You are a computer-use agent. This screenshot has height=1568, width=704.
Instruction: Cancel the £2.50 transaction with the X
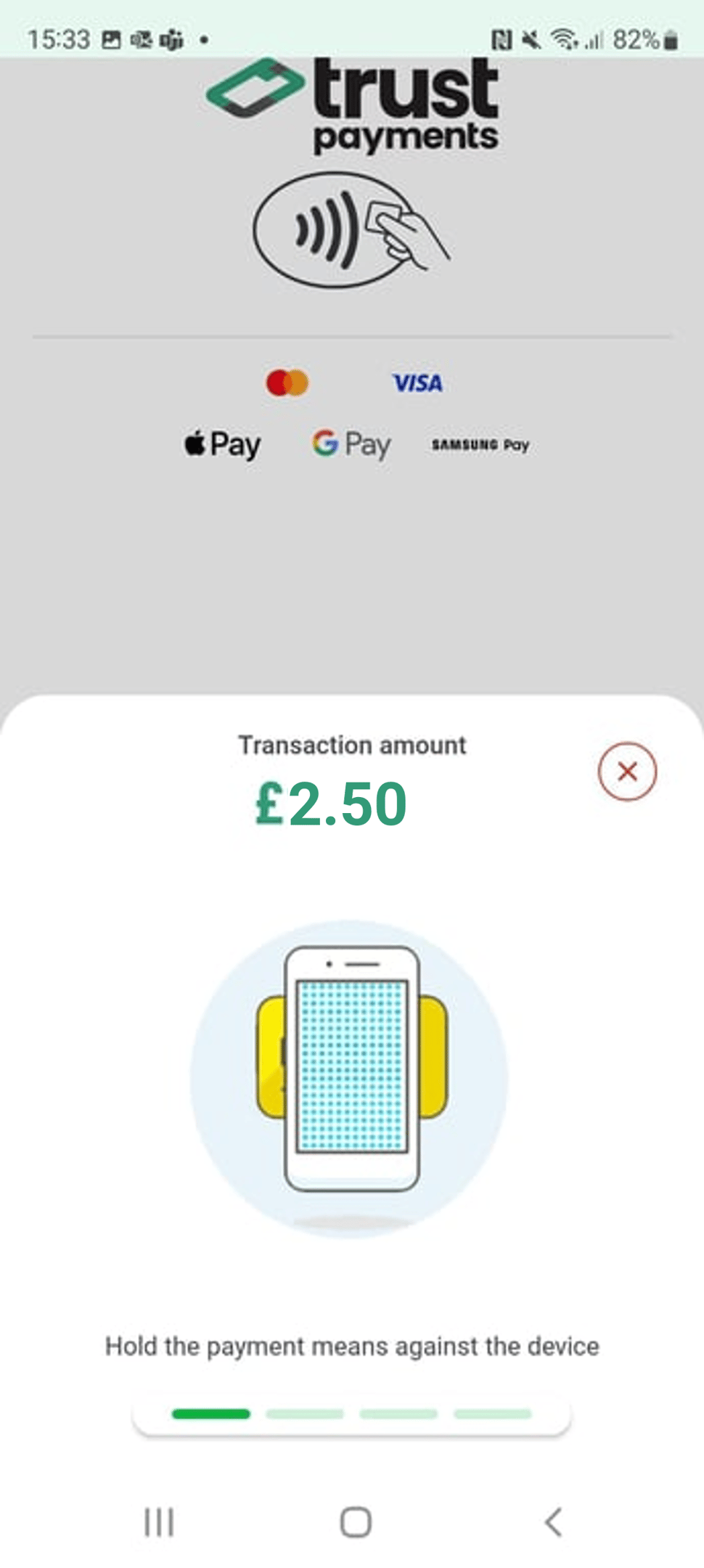(x=627, y=771)
